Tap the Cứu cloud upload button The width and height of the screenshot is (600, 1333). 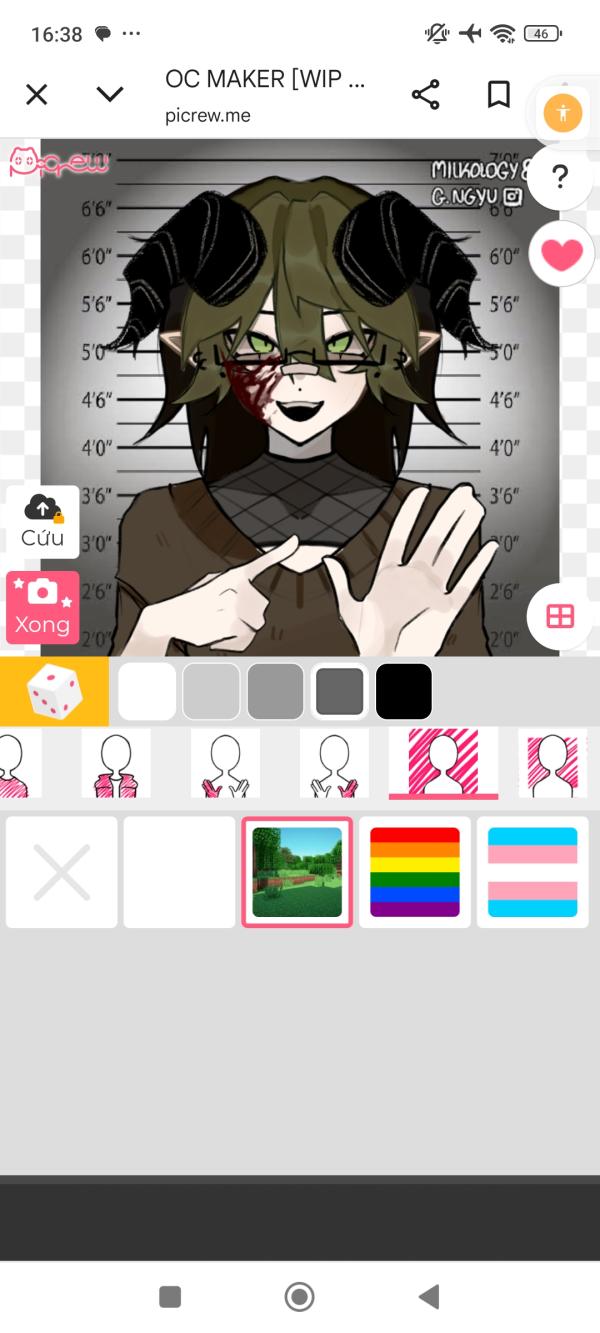pyautogui.click(x=43, y=521)
